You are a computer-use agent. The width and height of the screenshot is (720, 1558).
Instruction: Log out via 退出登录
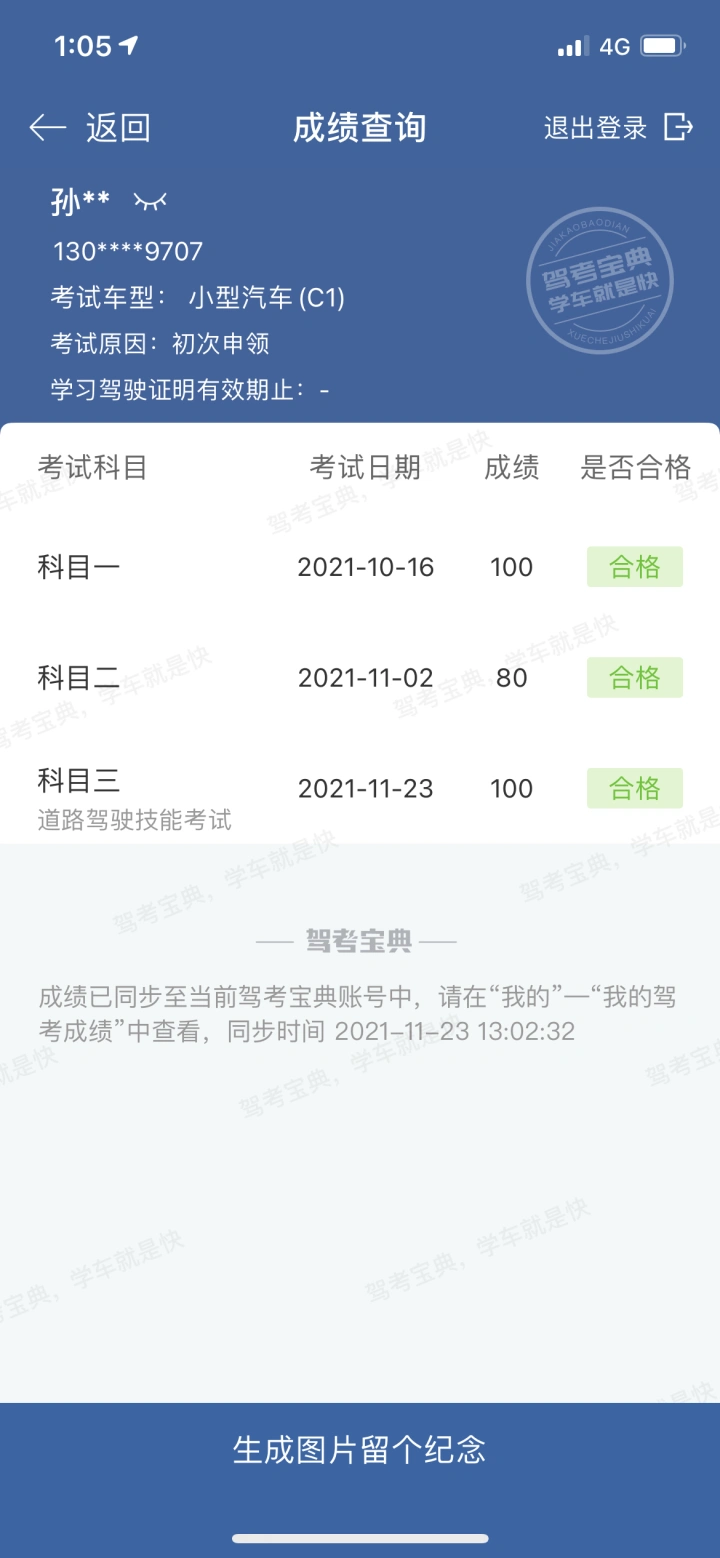tap(618, 127)
